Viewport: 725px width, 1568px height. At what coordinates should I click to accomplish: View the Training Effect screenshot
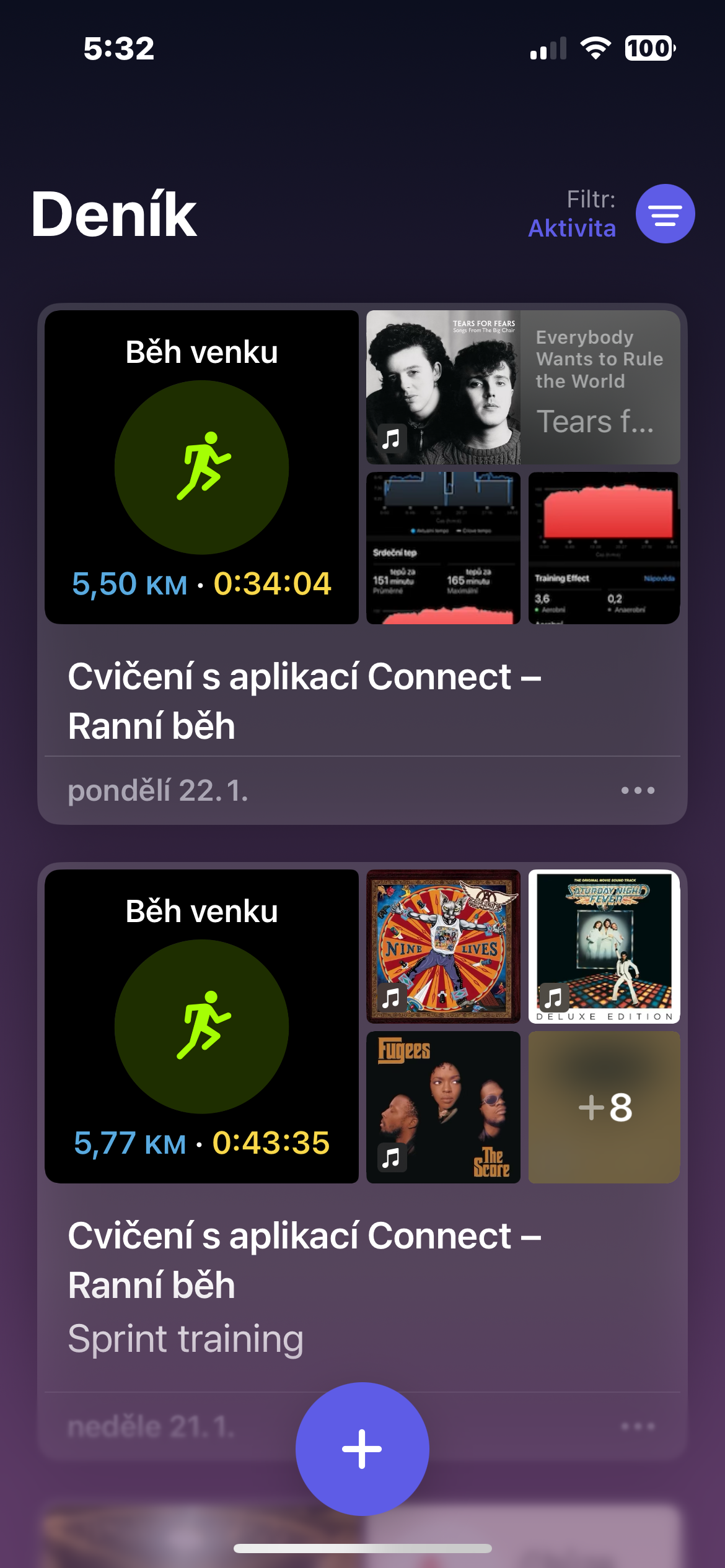(x=604, y=548)
